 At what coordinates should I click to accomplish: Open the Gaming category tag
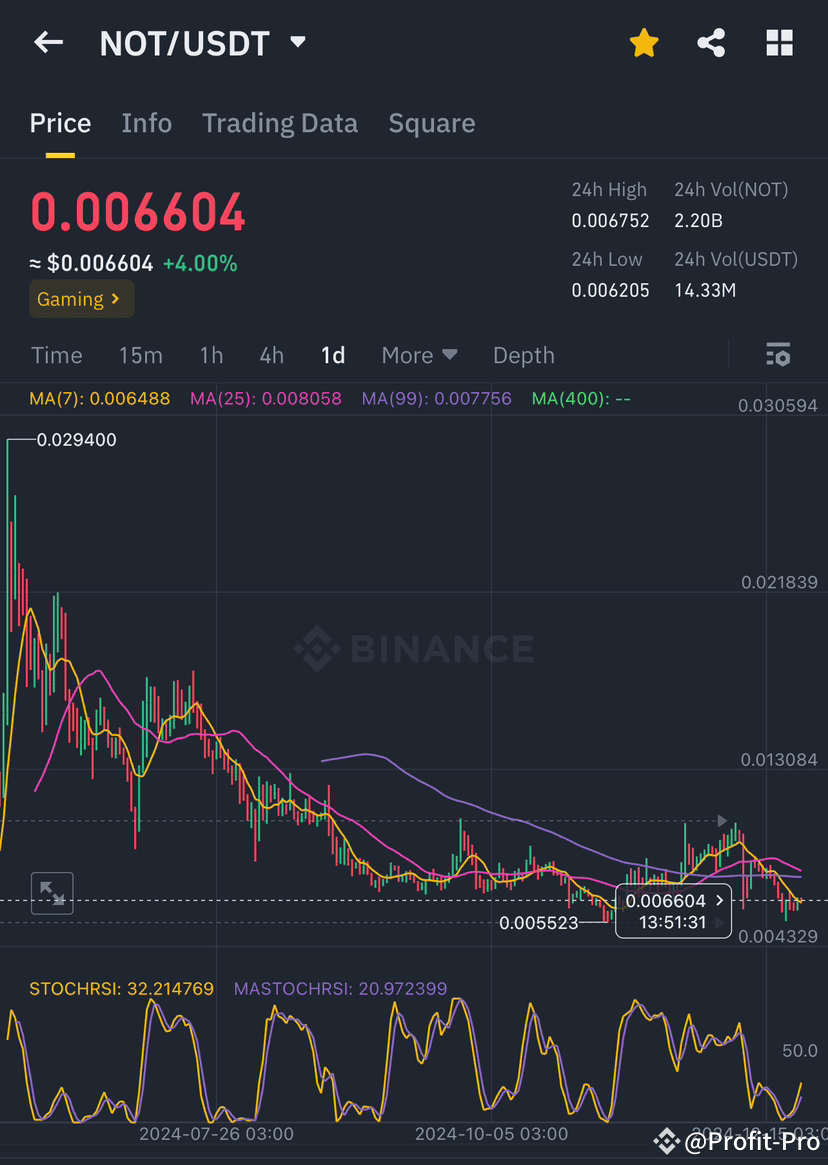(81, 299)
